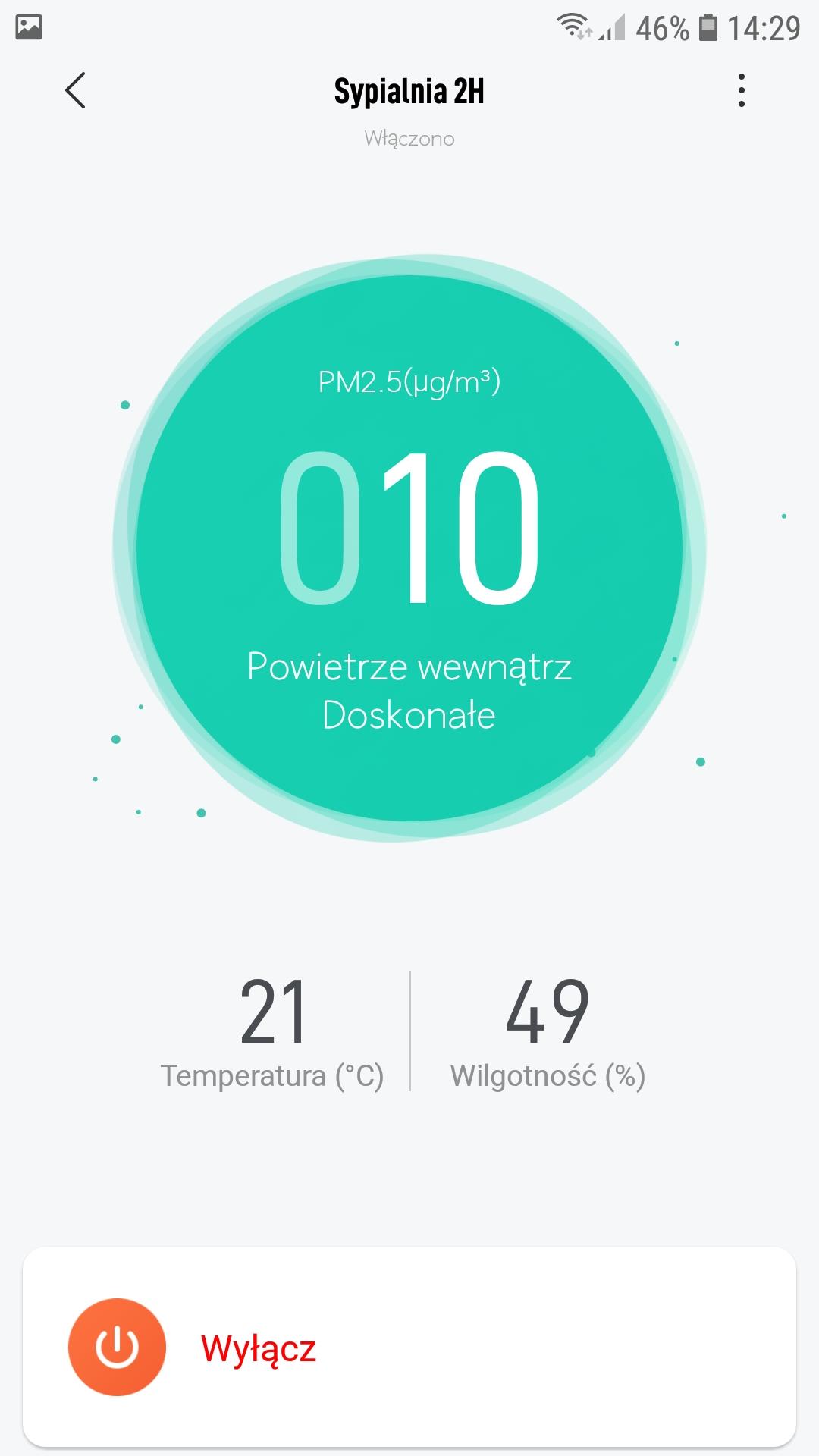
Task: Turn off purifier with Wyłącz button
Action: pos(118,1348)
